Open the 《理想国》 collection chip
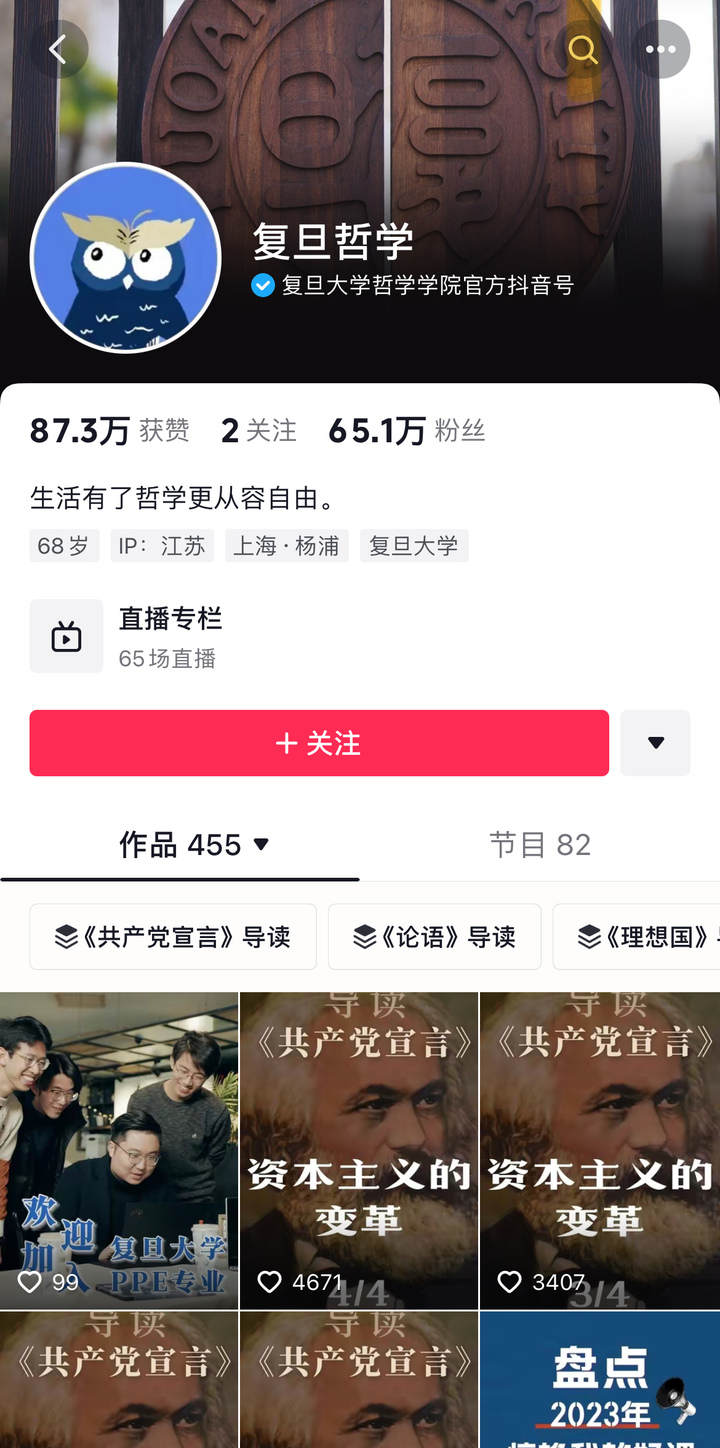Screen dimensions: 720x1448 [x=640, y=937]
